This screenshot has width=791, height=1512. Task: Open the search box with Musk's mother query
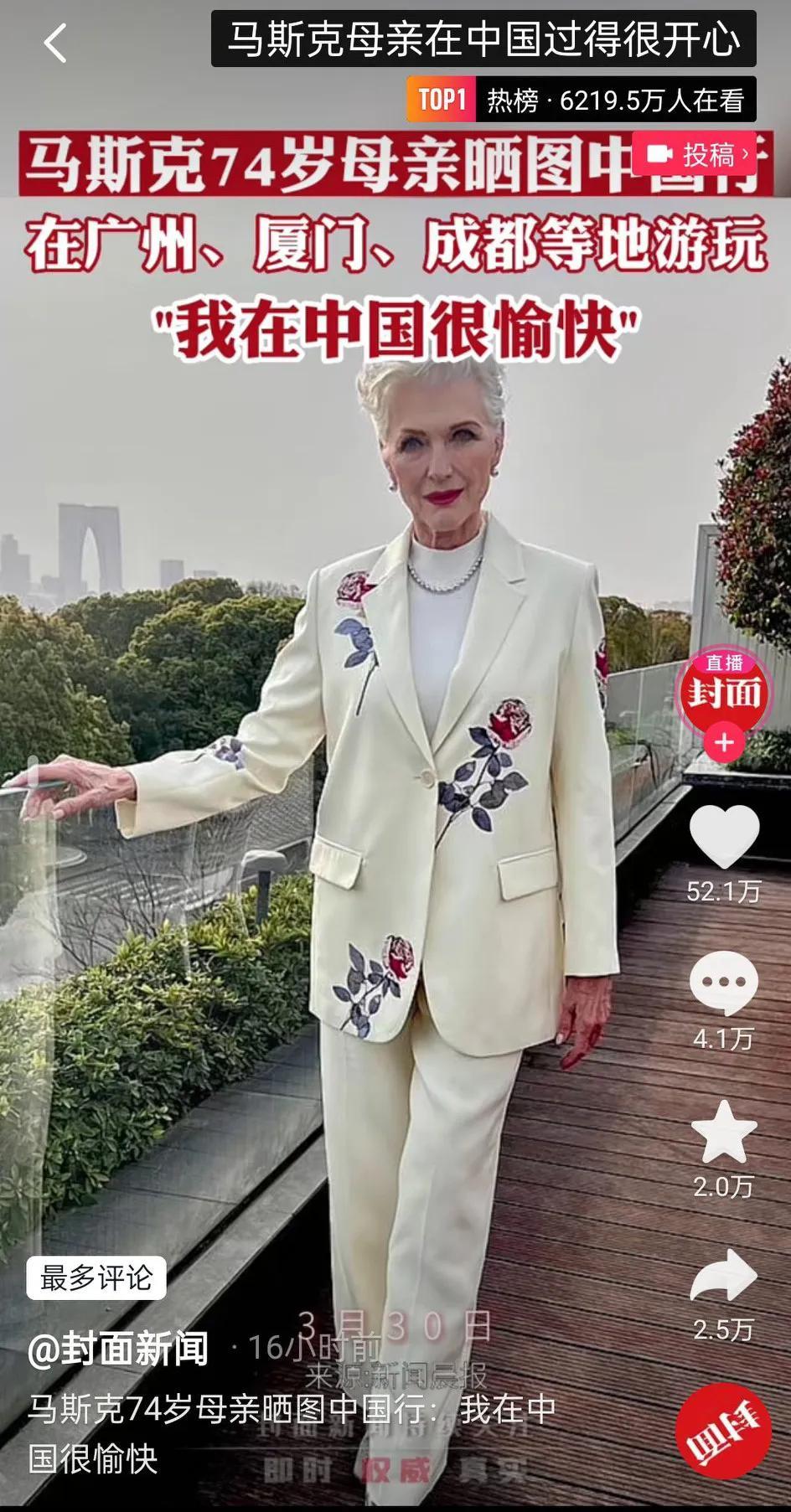pos(483,39)
